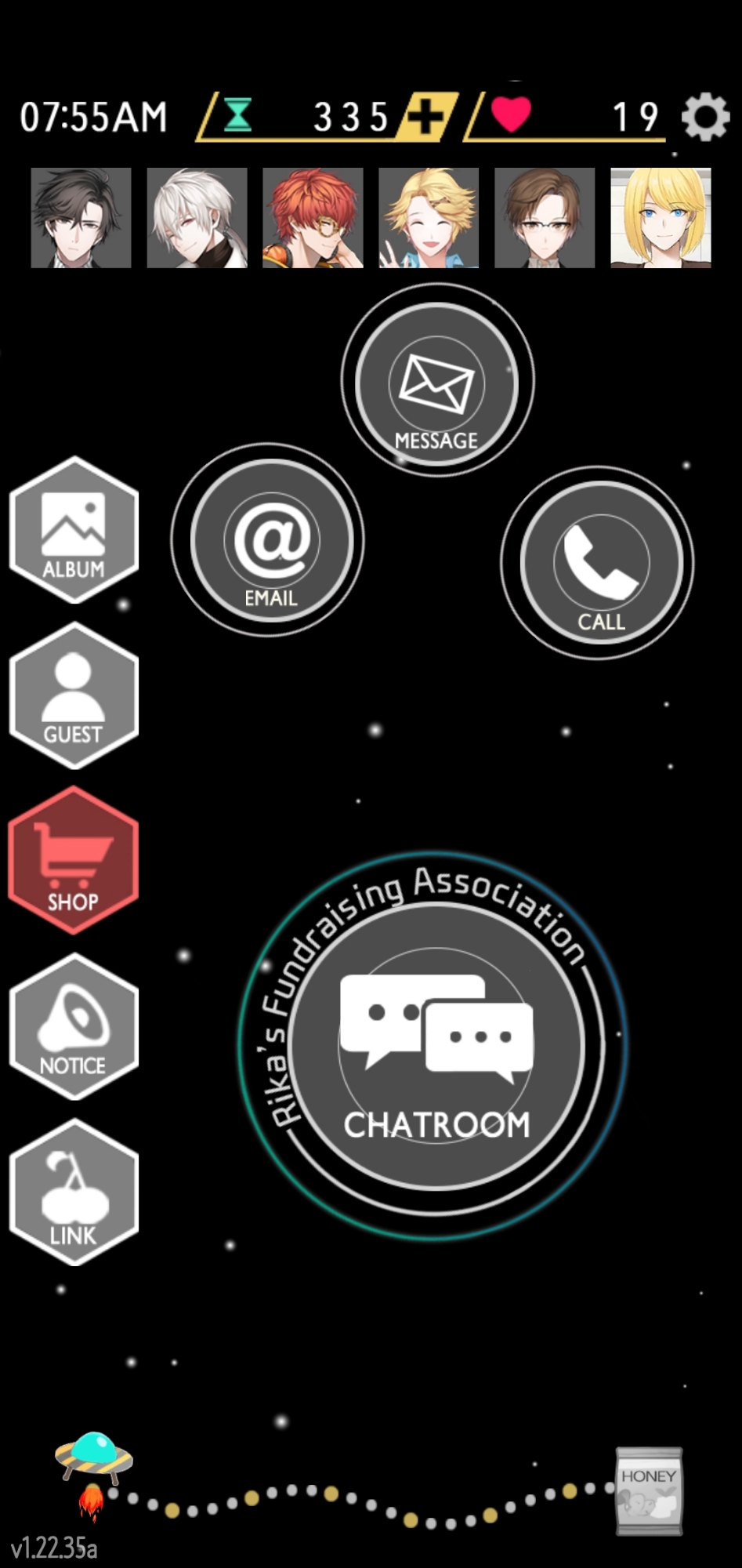Go to the Shop
This screenshot has width=742, height=1568.
[x=74, y=862]
